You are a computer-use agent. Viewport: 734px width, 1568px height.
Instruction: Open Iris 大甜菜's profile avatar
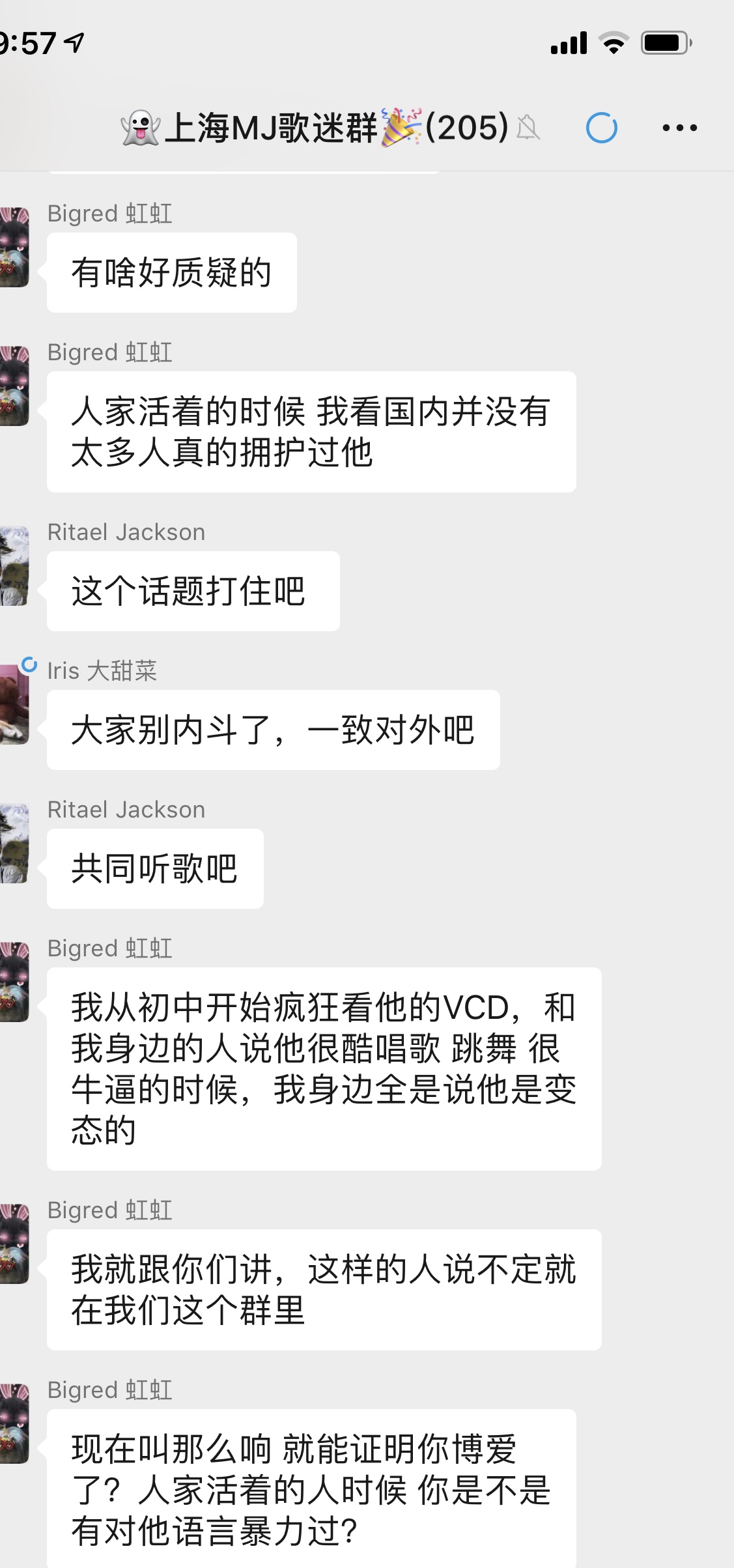(x=14, y=705)
